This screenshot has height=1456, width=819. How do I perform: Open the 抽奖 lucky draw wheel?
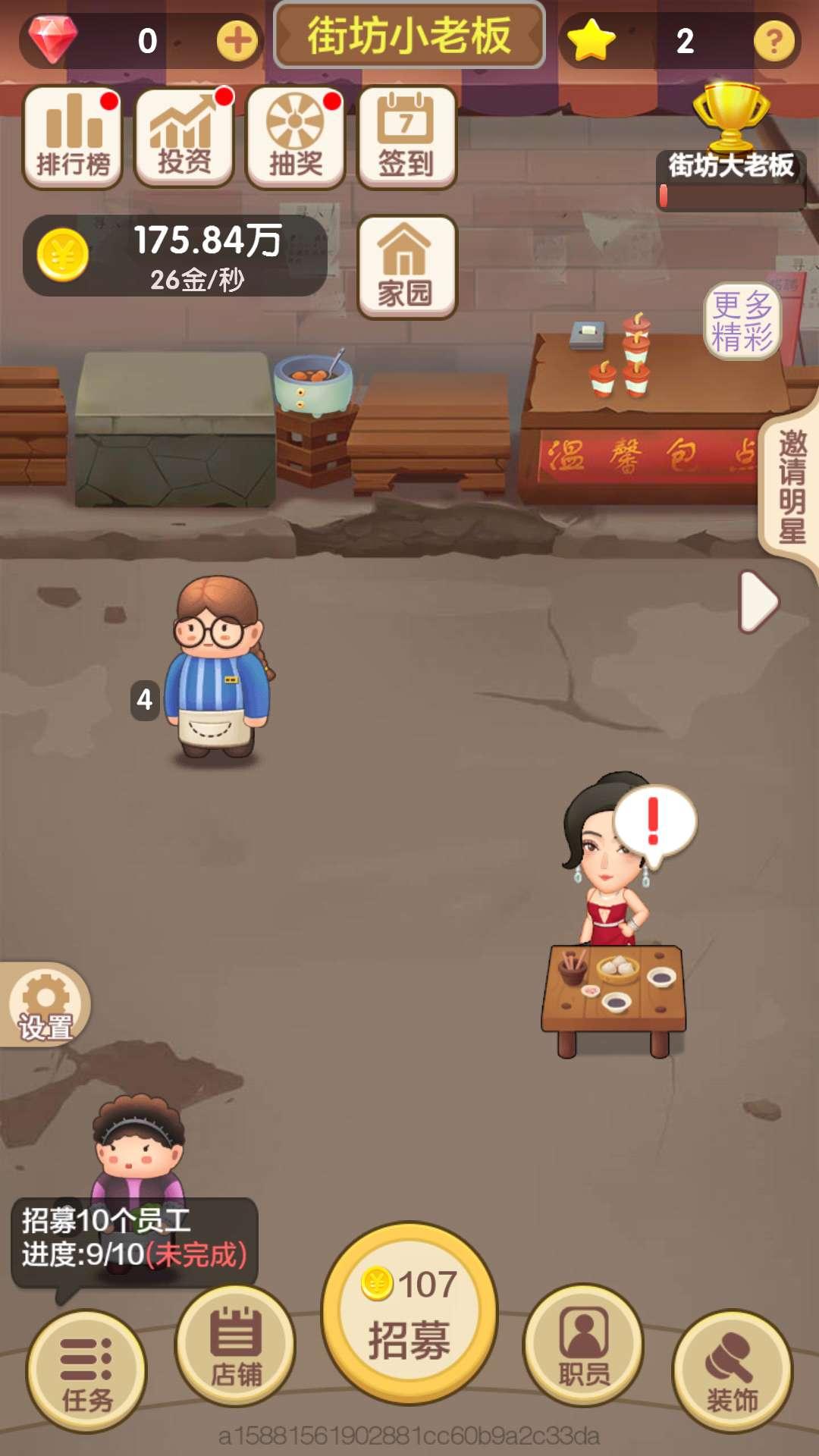[296, 137]
